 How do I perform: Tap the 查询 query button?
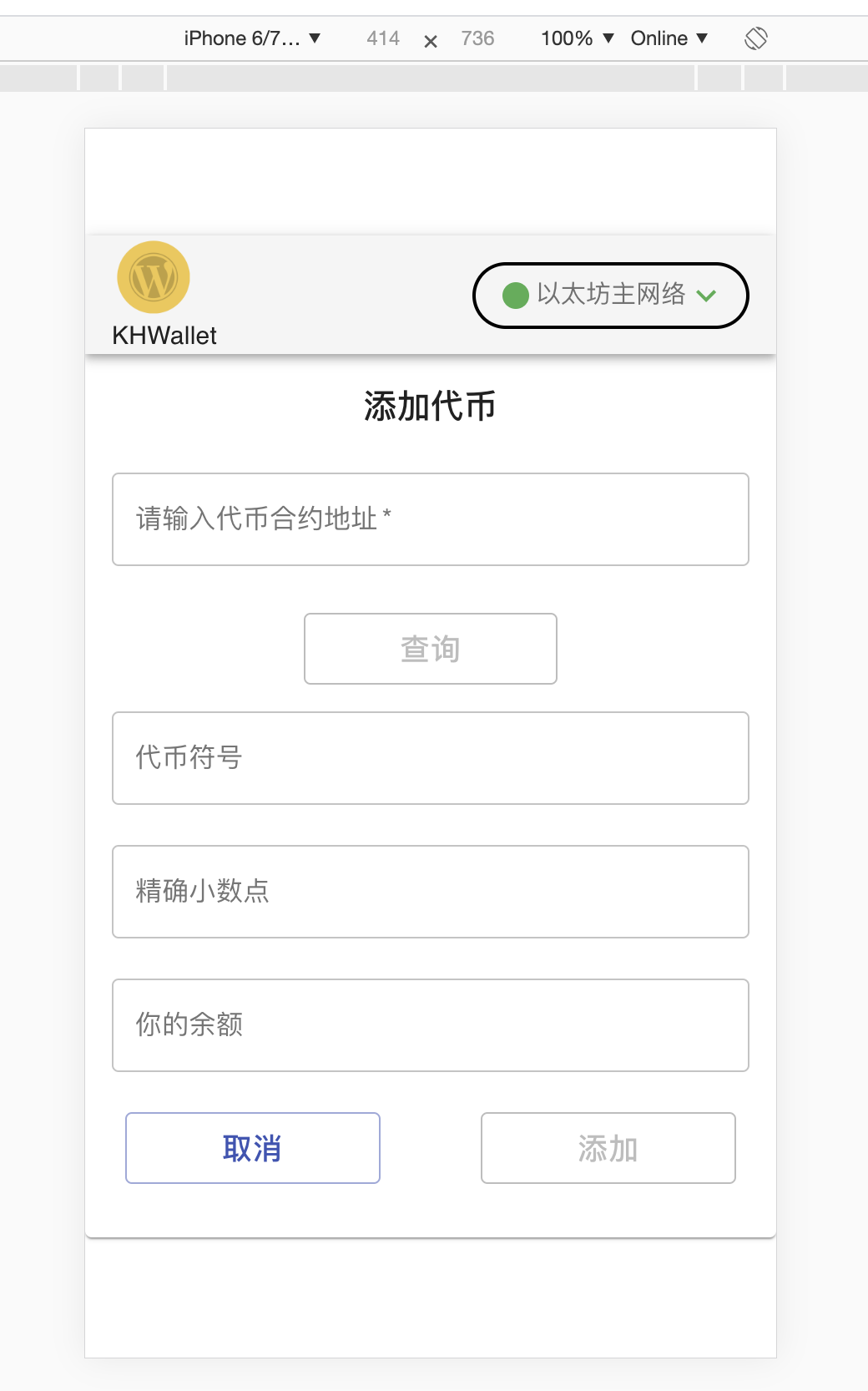430,649
